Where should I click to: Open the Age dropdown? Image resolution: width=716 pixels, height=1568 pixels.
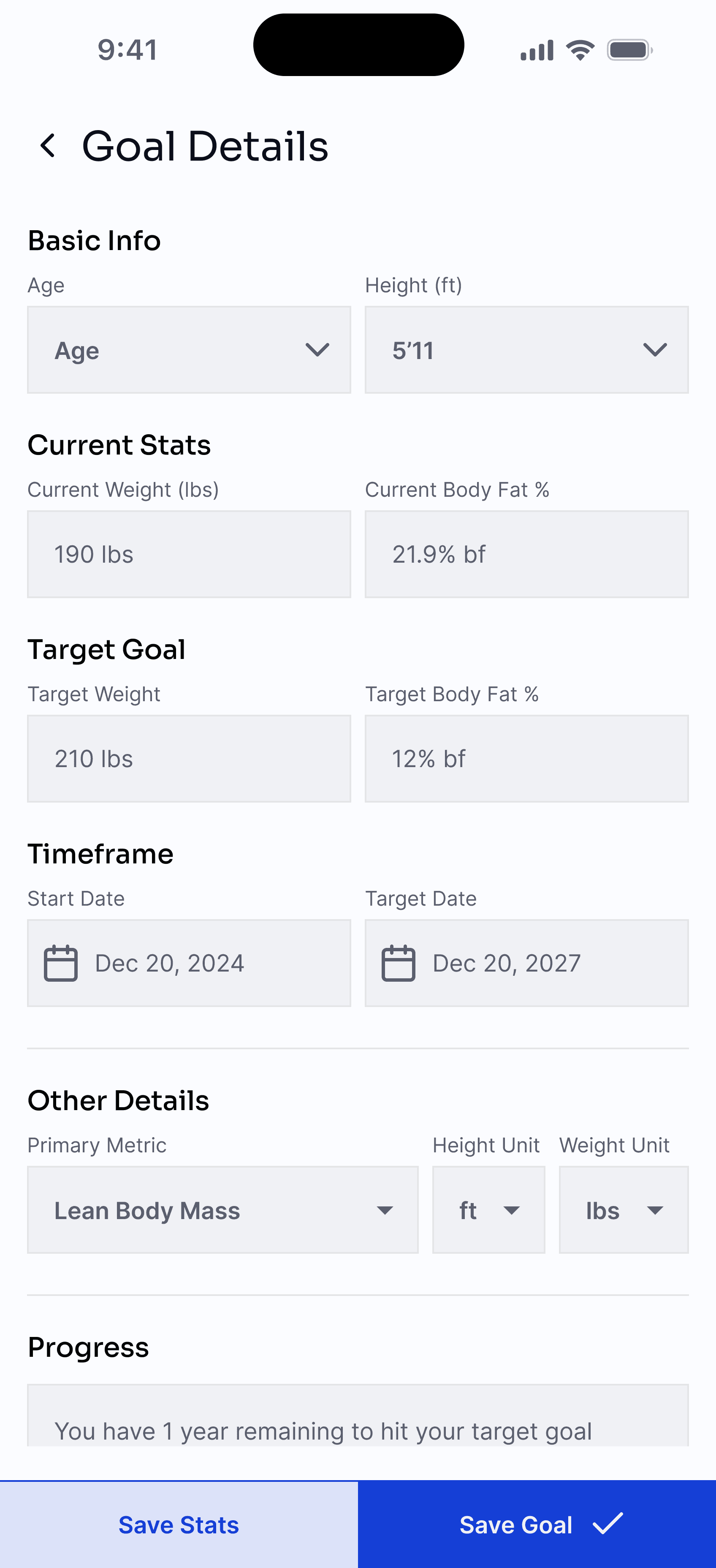tap(189, 350)
